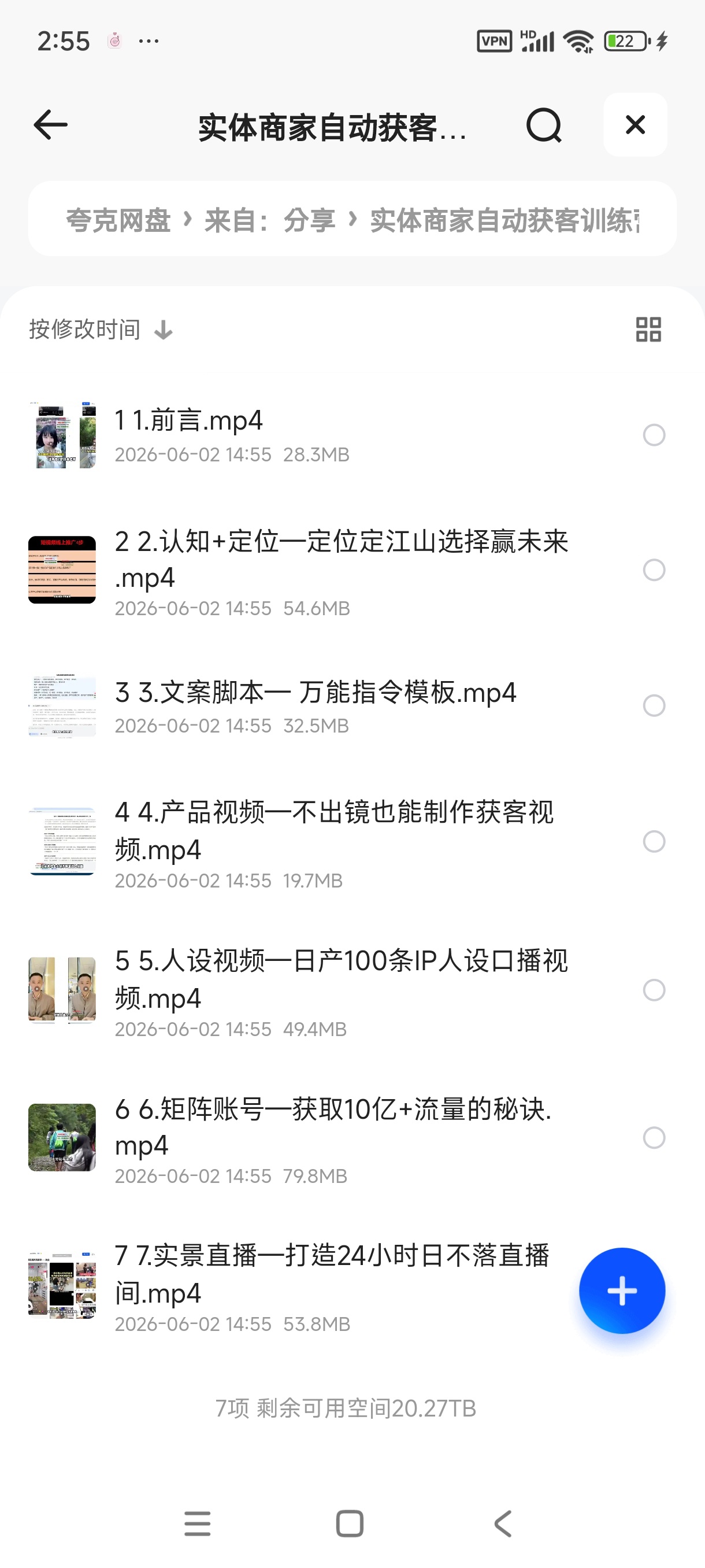
Task: Close the page with the X button
Action: pos(635,125)
